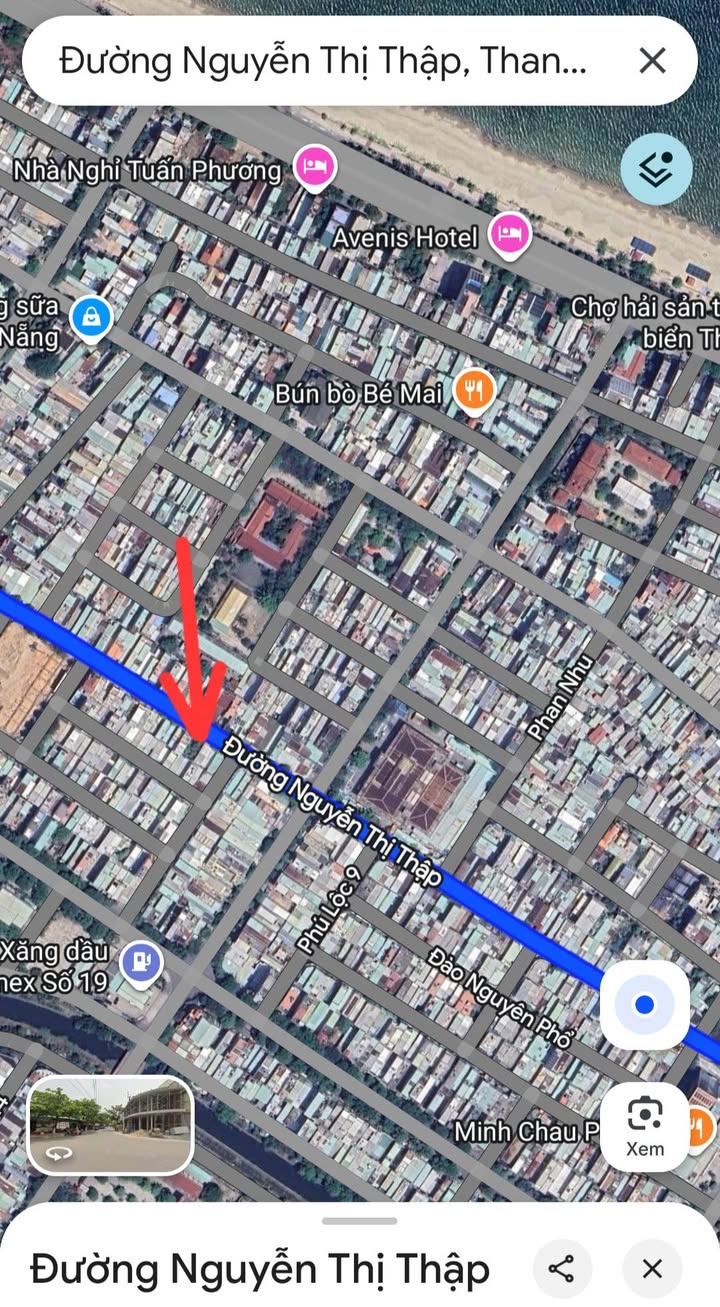
Task: Close the place info panel
Action: pyautogui.click(x=652, y=1269)
